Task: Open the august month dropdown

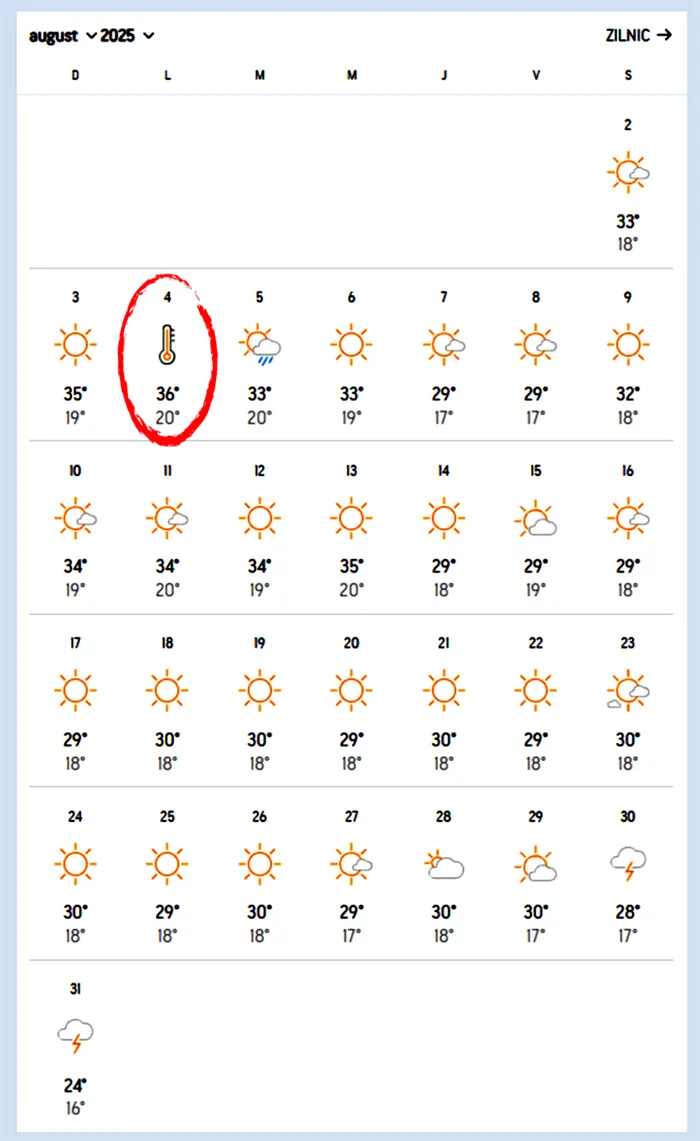Action: pos(63,36)
